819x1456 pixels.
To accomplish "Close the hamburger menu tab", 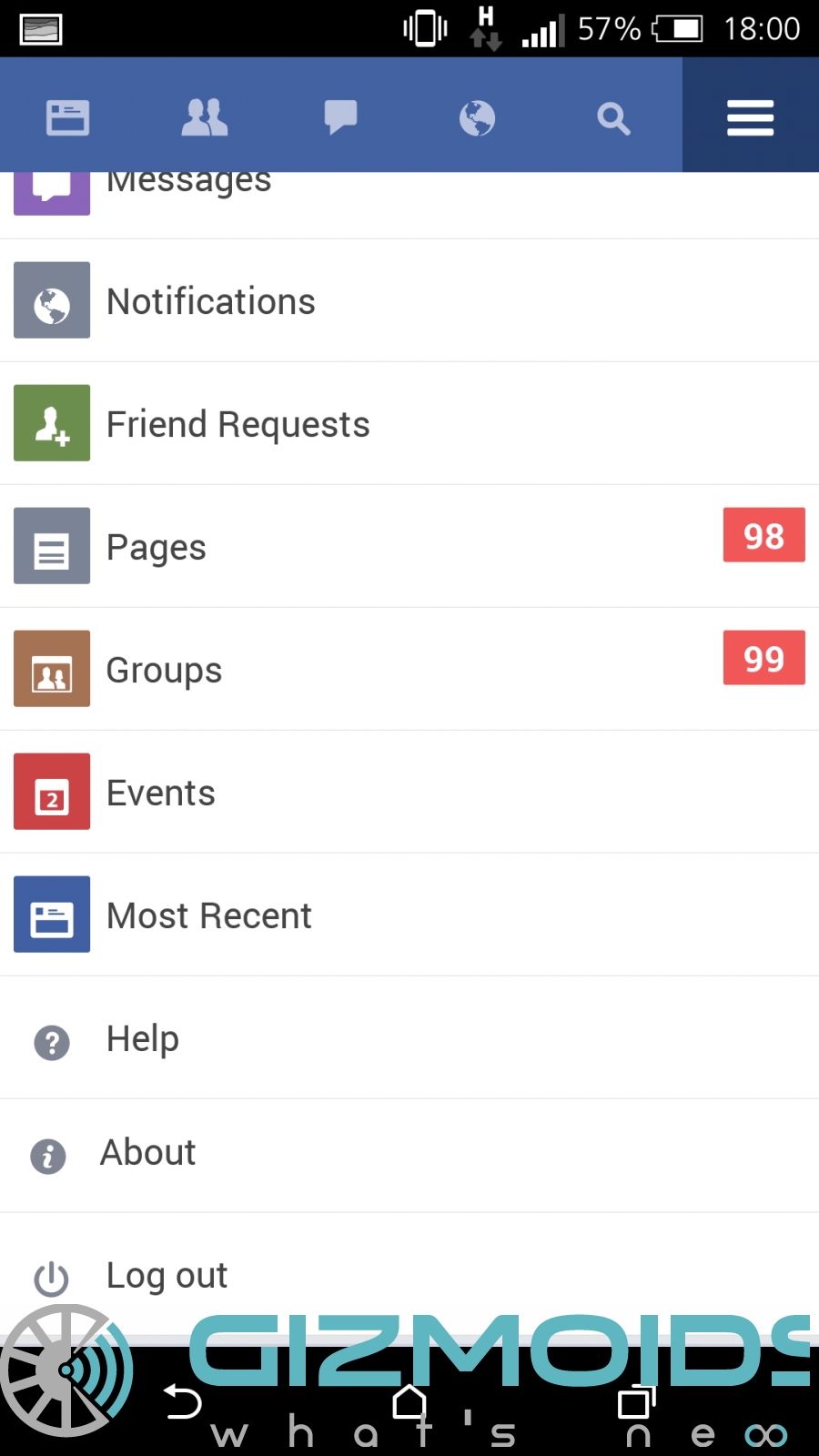I will click(x=751, y=116).
